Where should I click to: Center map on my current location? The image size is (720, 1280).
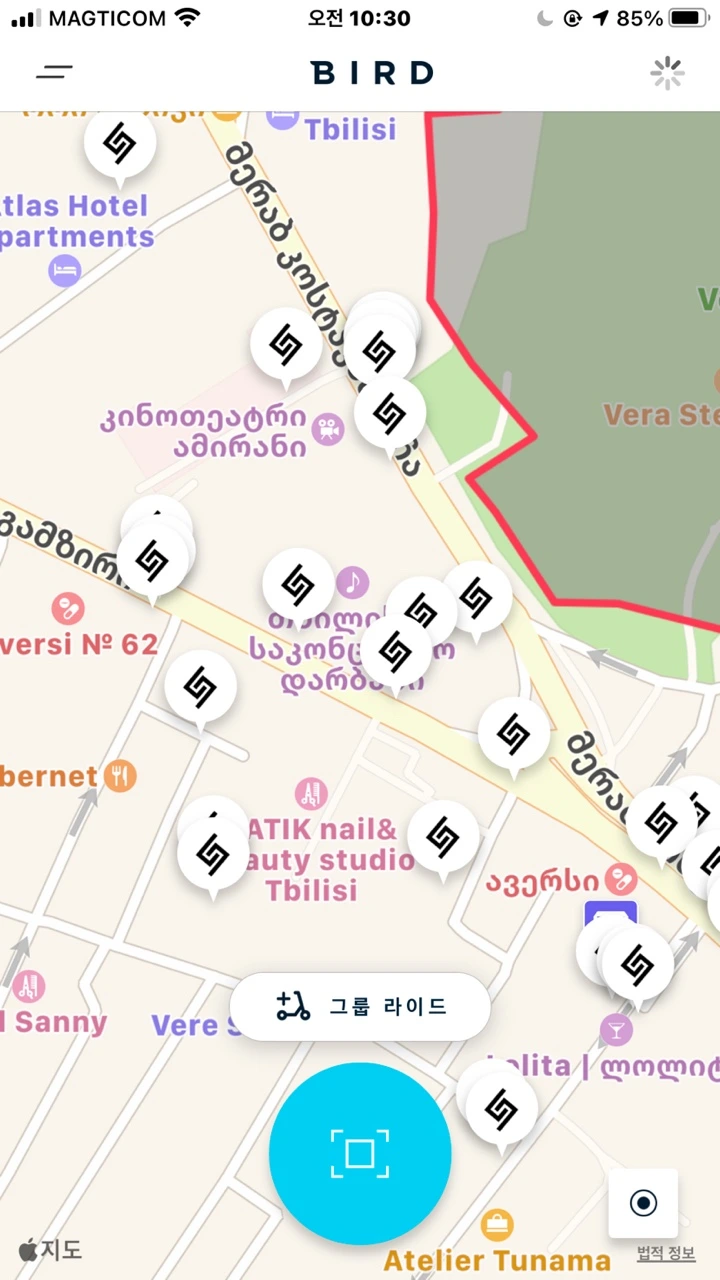coord(644,1203)
